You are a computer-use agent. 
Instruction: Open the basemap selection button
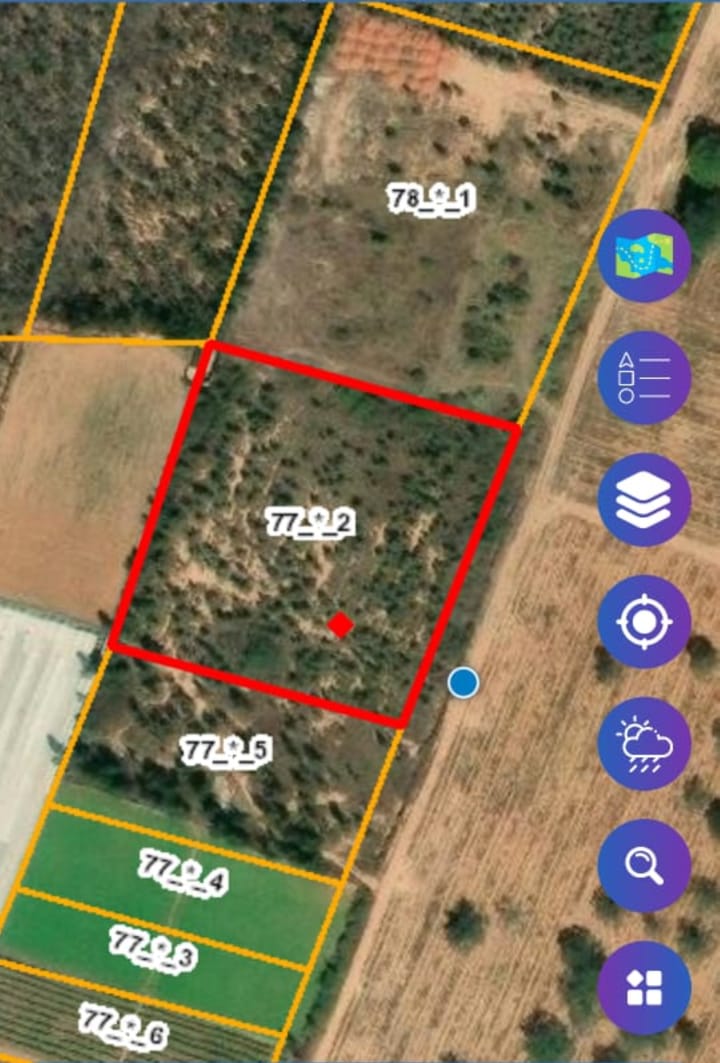644,256
